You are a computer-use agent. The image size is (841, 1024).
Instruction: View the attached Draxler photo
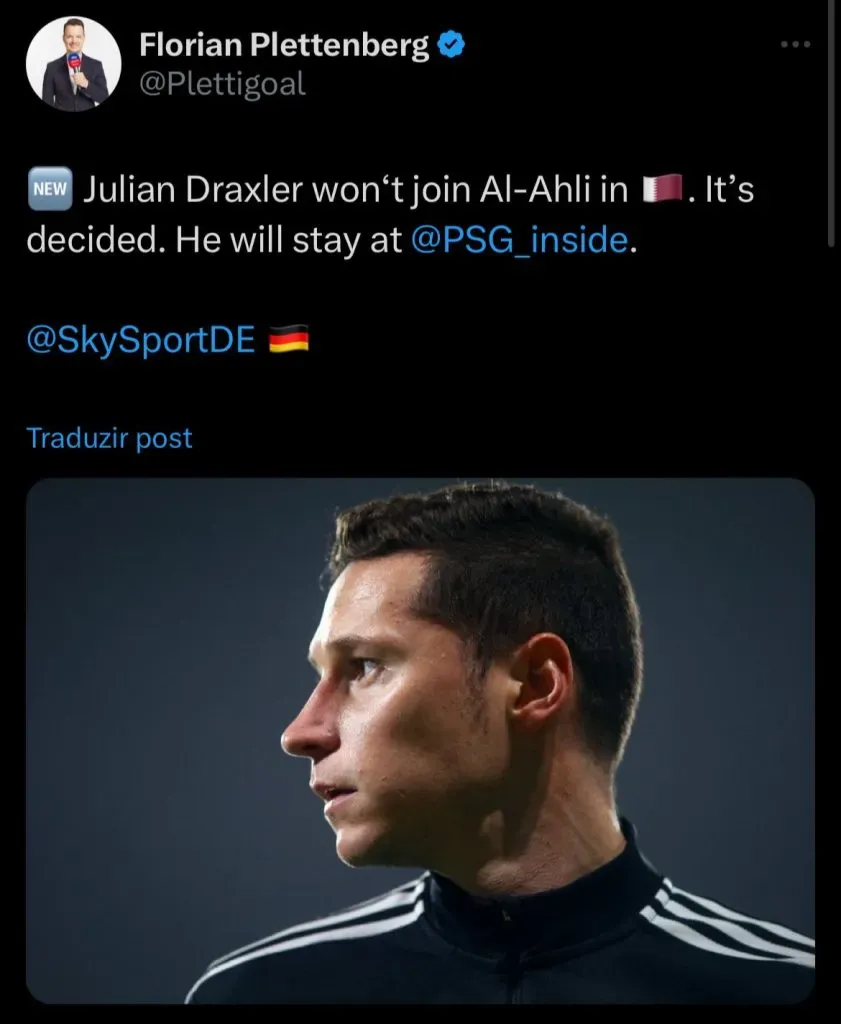pos(420,740)
